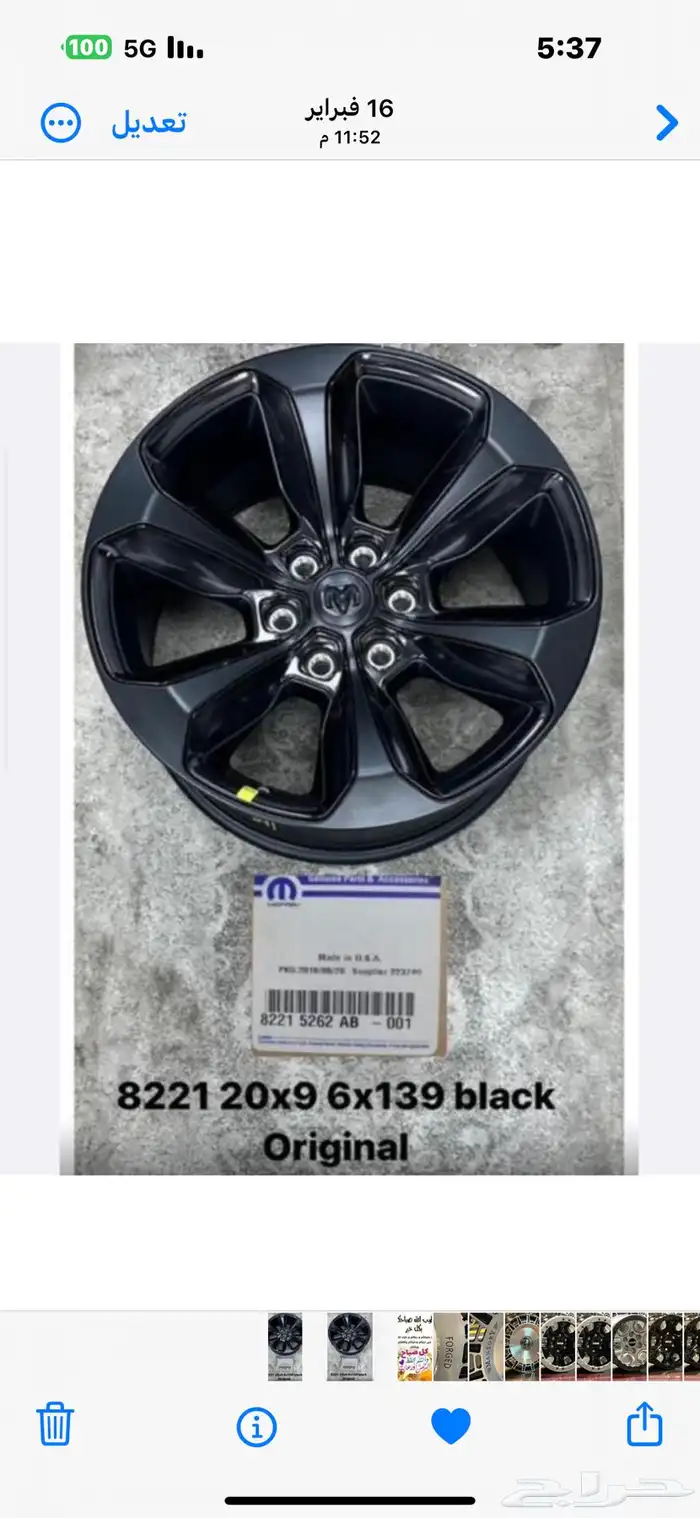
Task: Delete this photo with the trash icon
Action: click(x=55, y=1423)
